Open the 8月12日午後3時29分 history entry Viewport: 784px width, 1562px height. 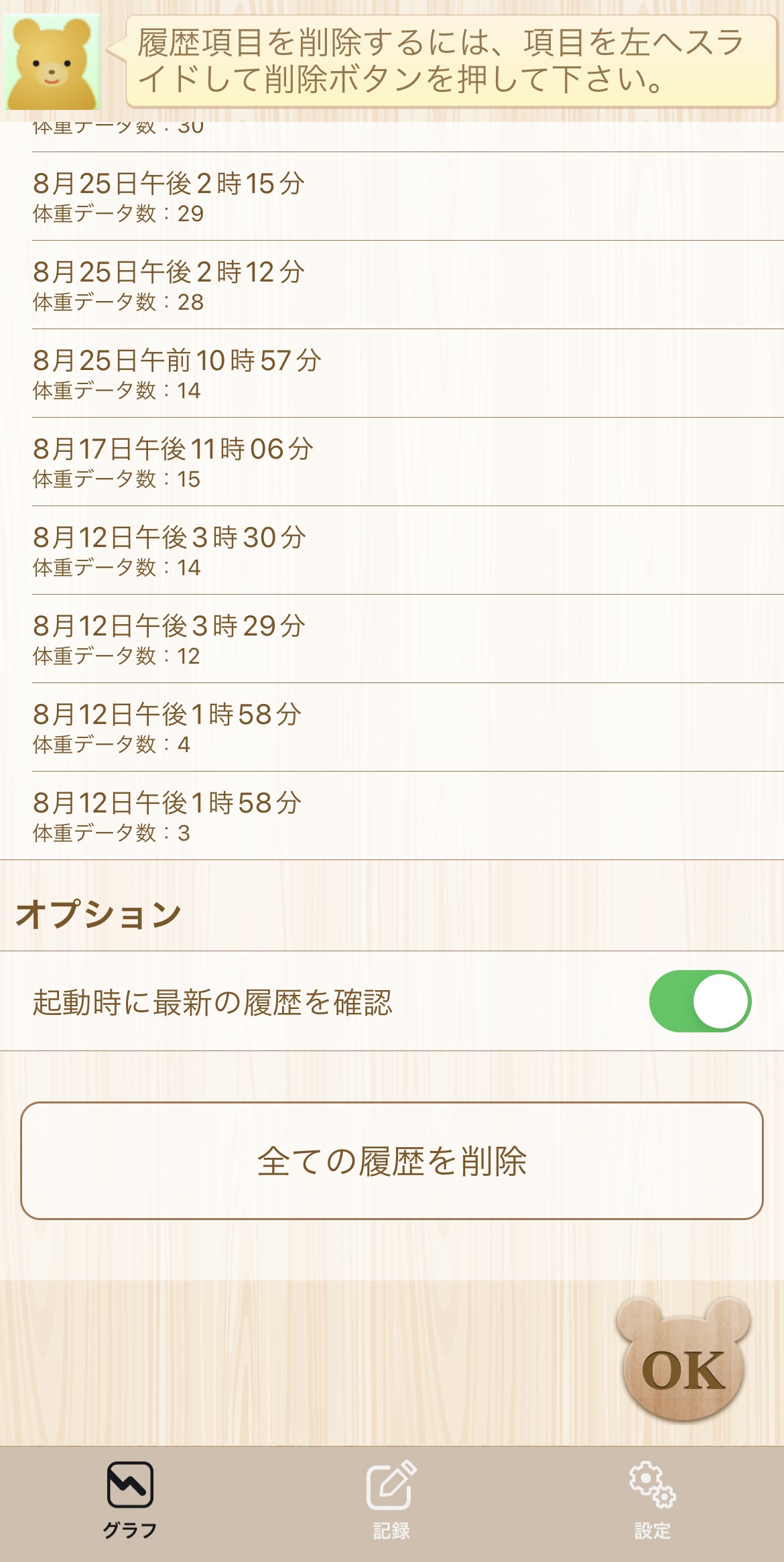coord(392,639)
